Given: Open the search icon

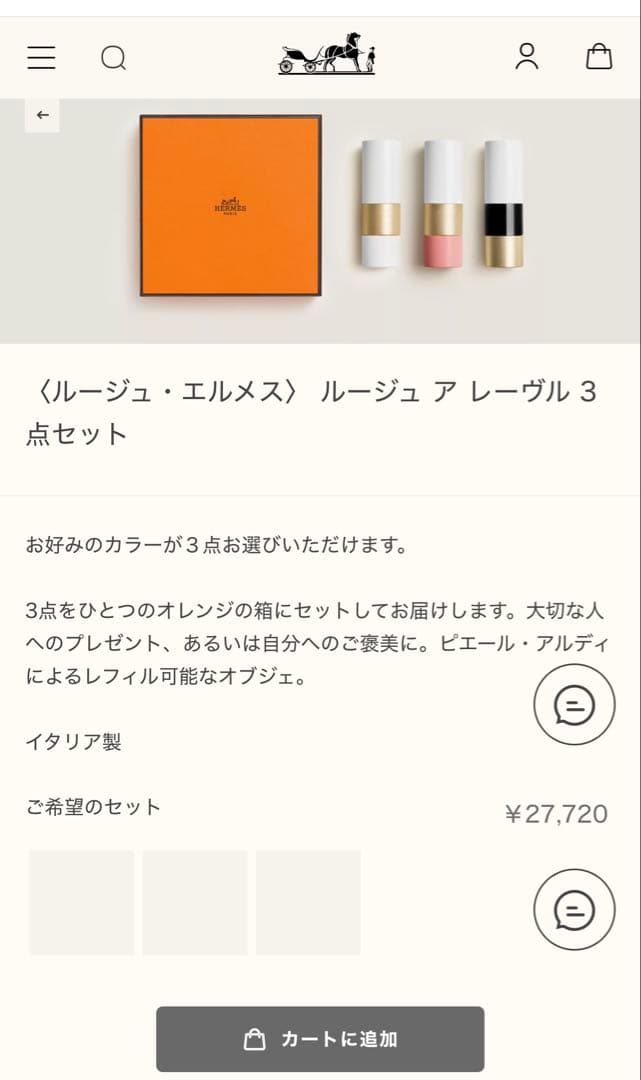Looking at the screenshot, I should tap(113, 58).
